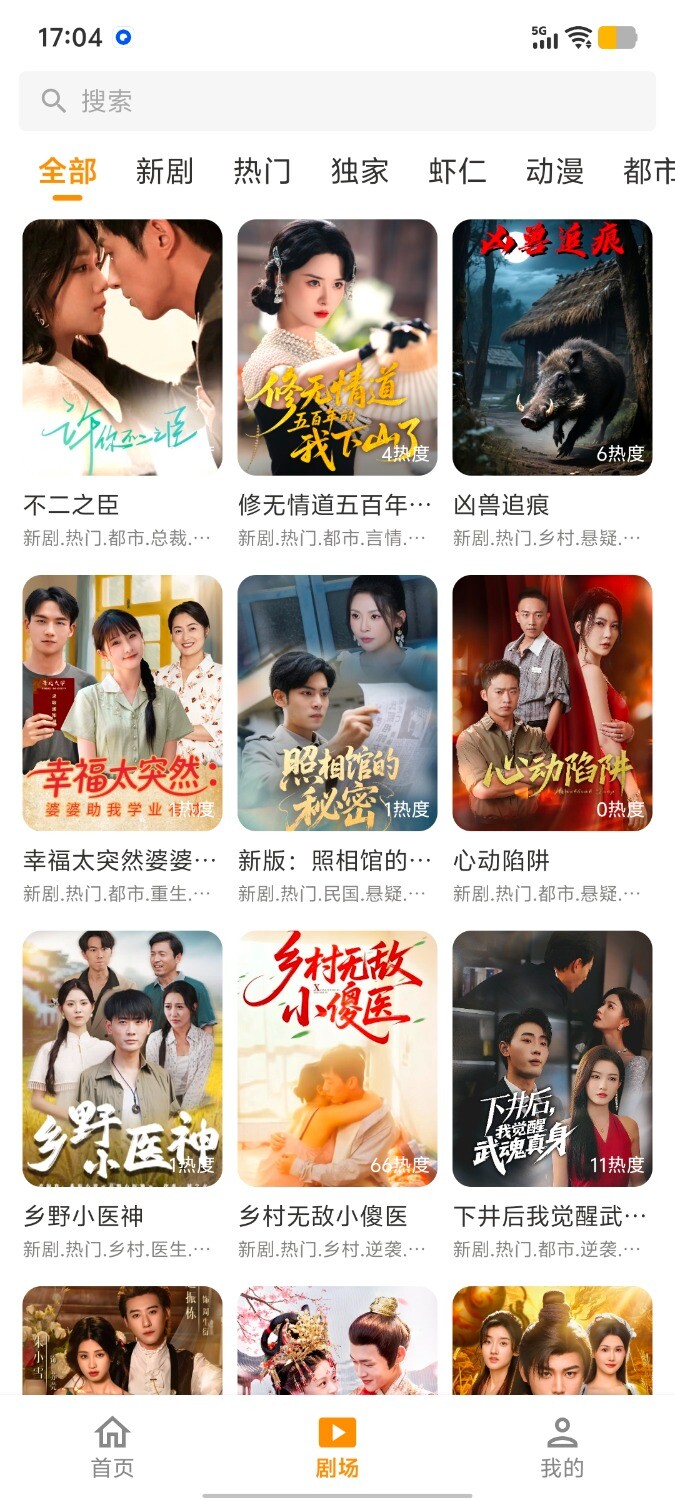Open the drama 乡野小医神

pyautogui.click(x=122, y=1058)
